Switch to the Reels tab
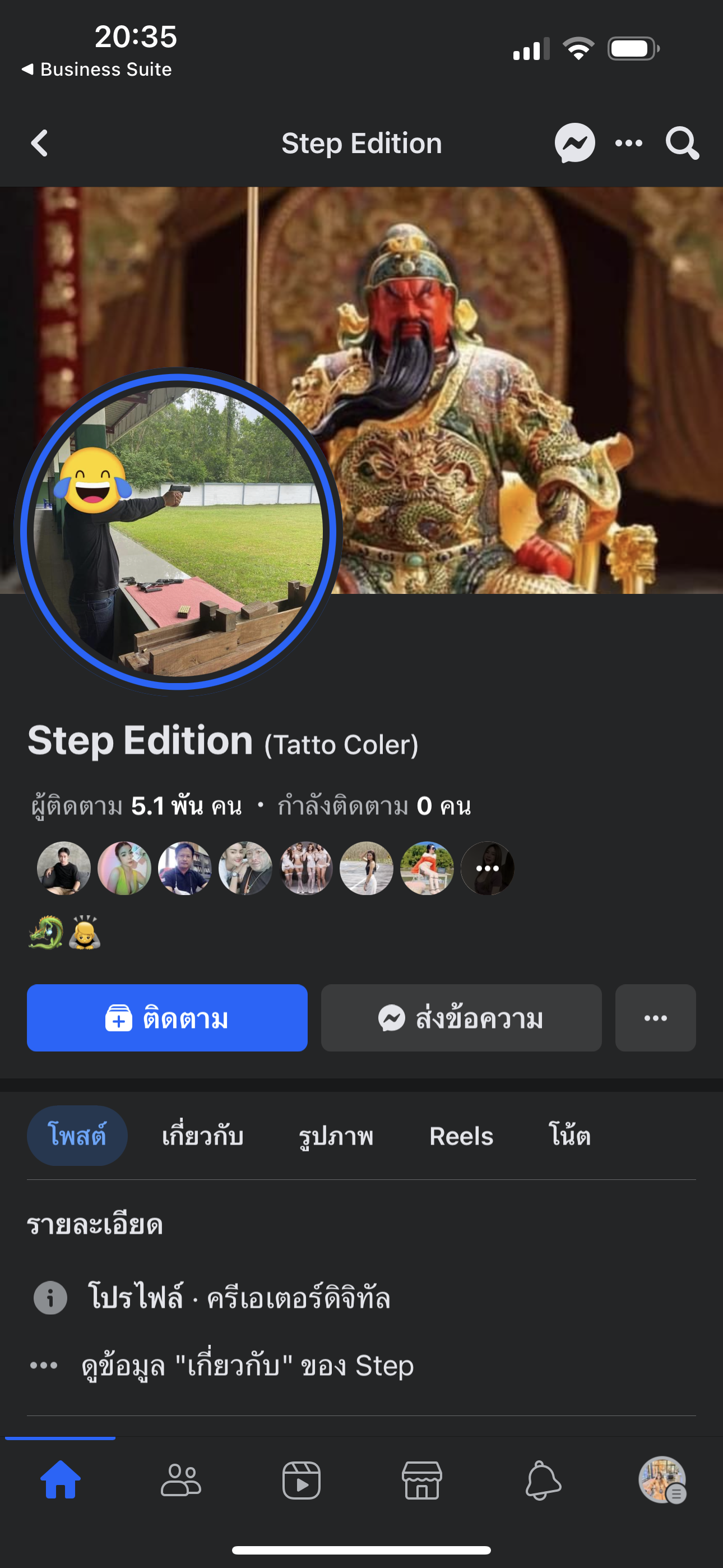 pos(461,1136)
